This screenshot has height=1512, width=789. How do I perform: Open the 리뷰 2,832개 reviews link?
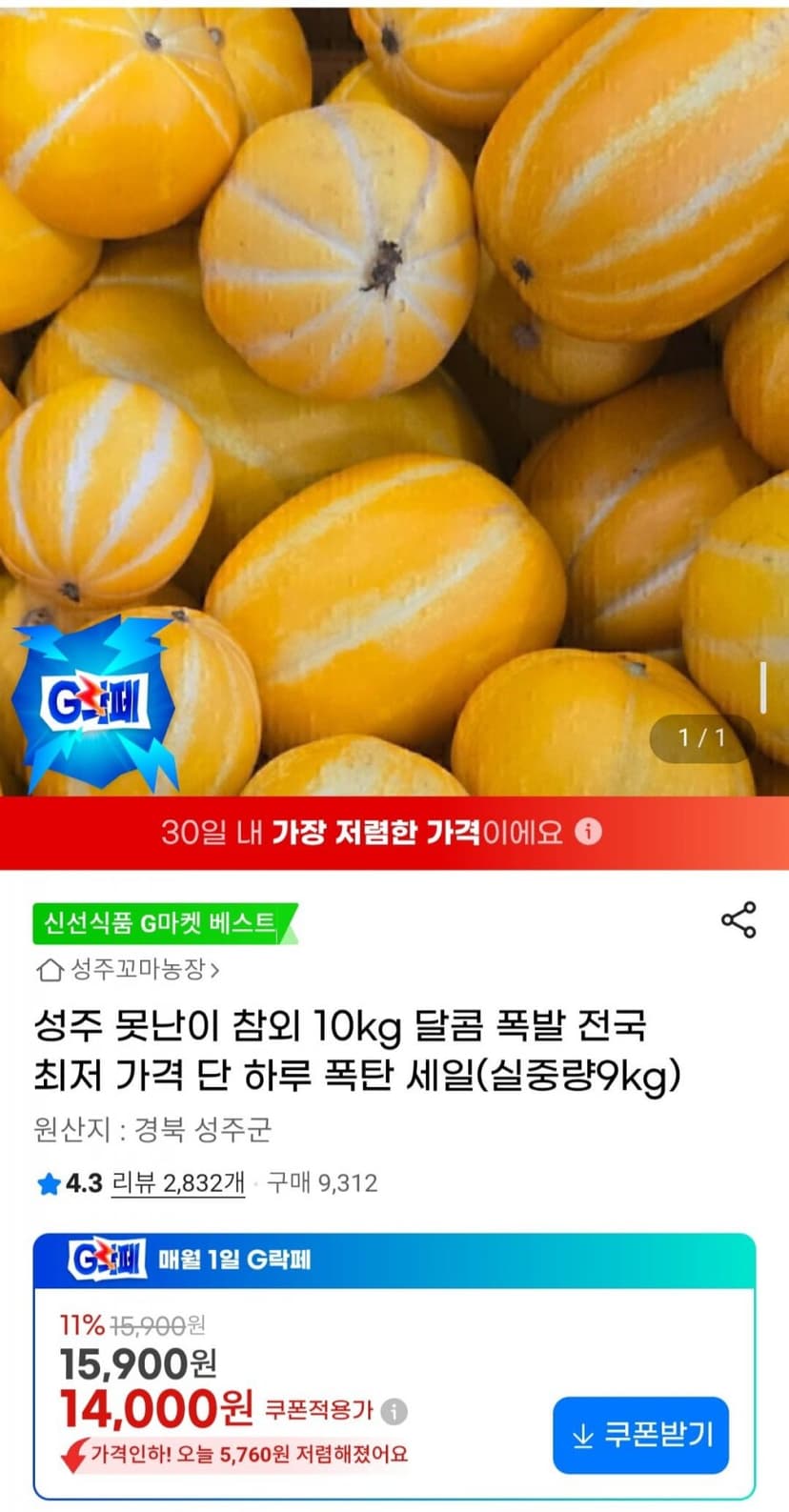tap(178, 1183)
